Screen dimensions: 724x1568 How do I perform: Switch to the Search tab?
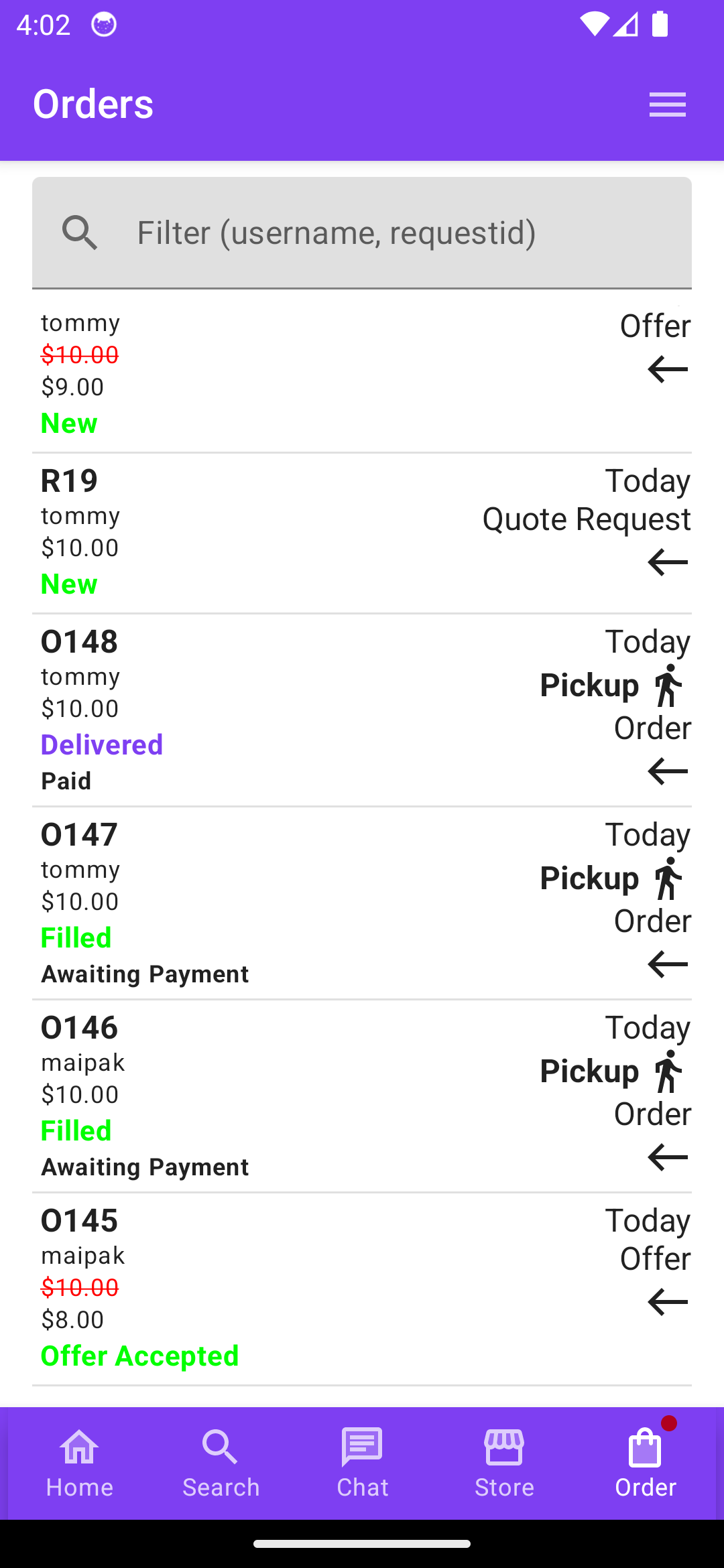point(221,1463)
